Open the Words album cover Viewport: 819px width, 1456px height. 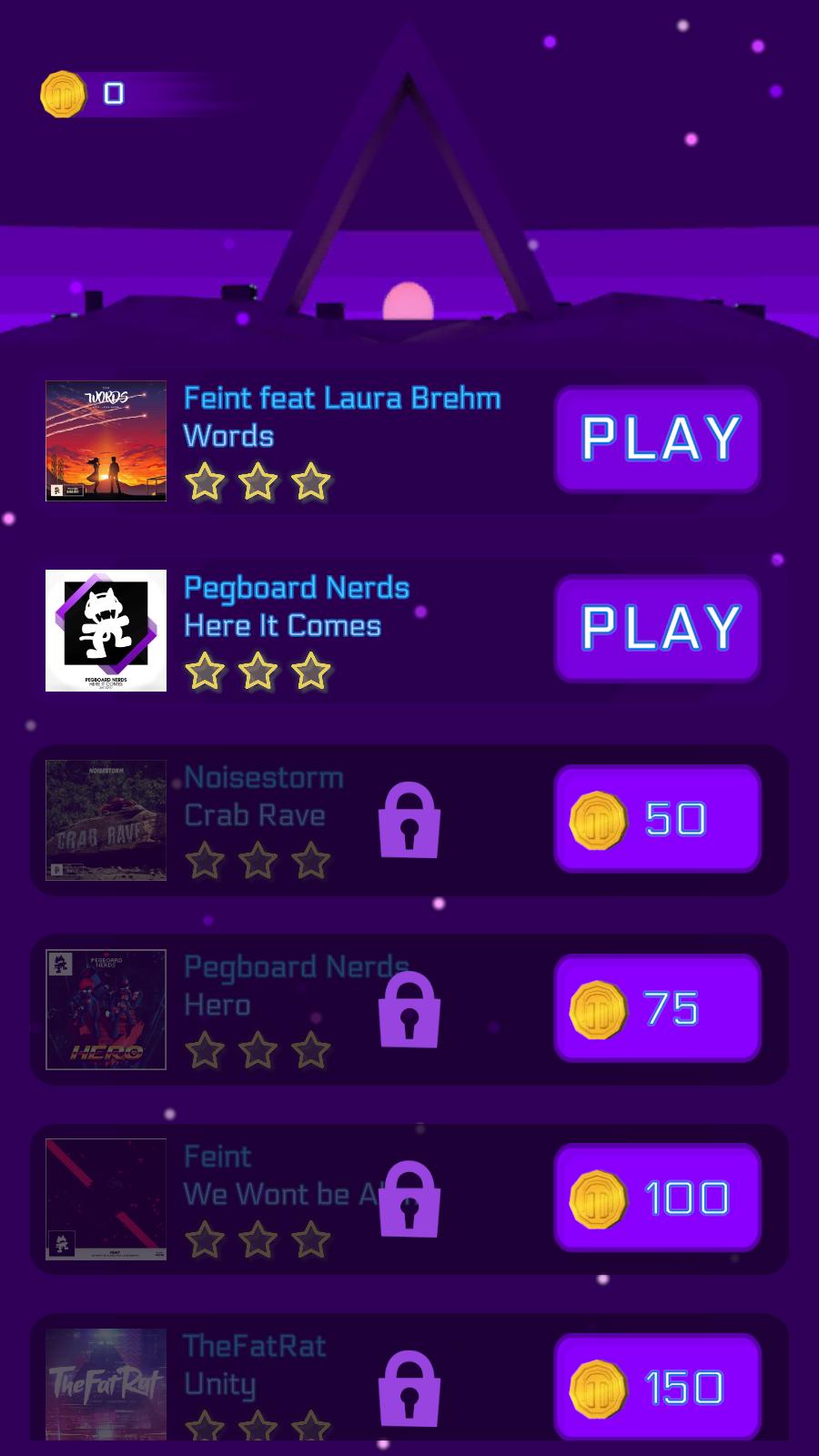point(106,440)
